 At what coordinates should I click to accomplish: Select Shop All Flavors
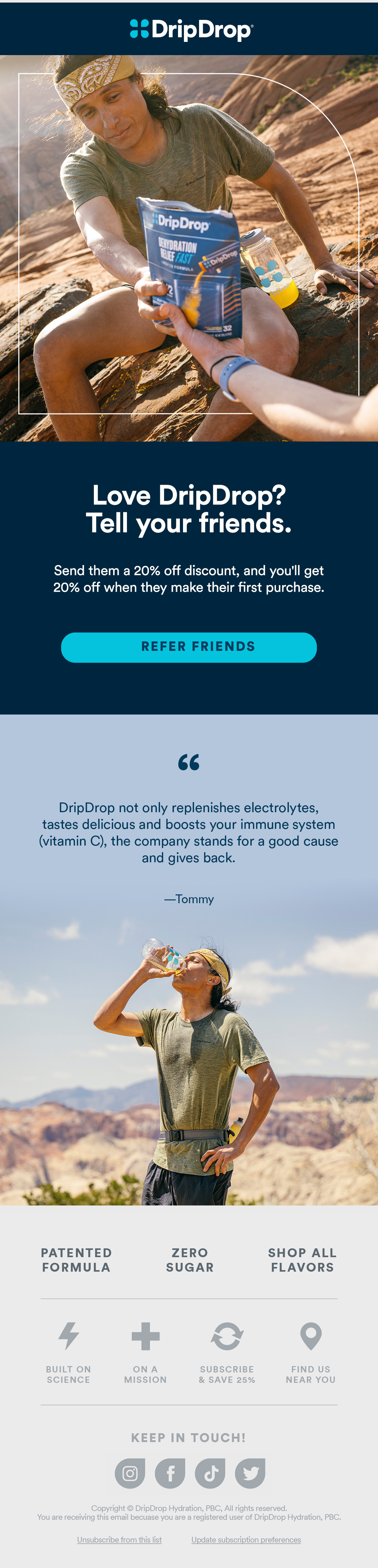coord(302,1260)
